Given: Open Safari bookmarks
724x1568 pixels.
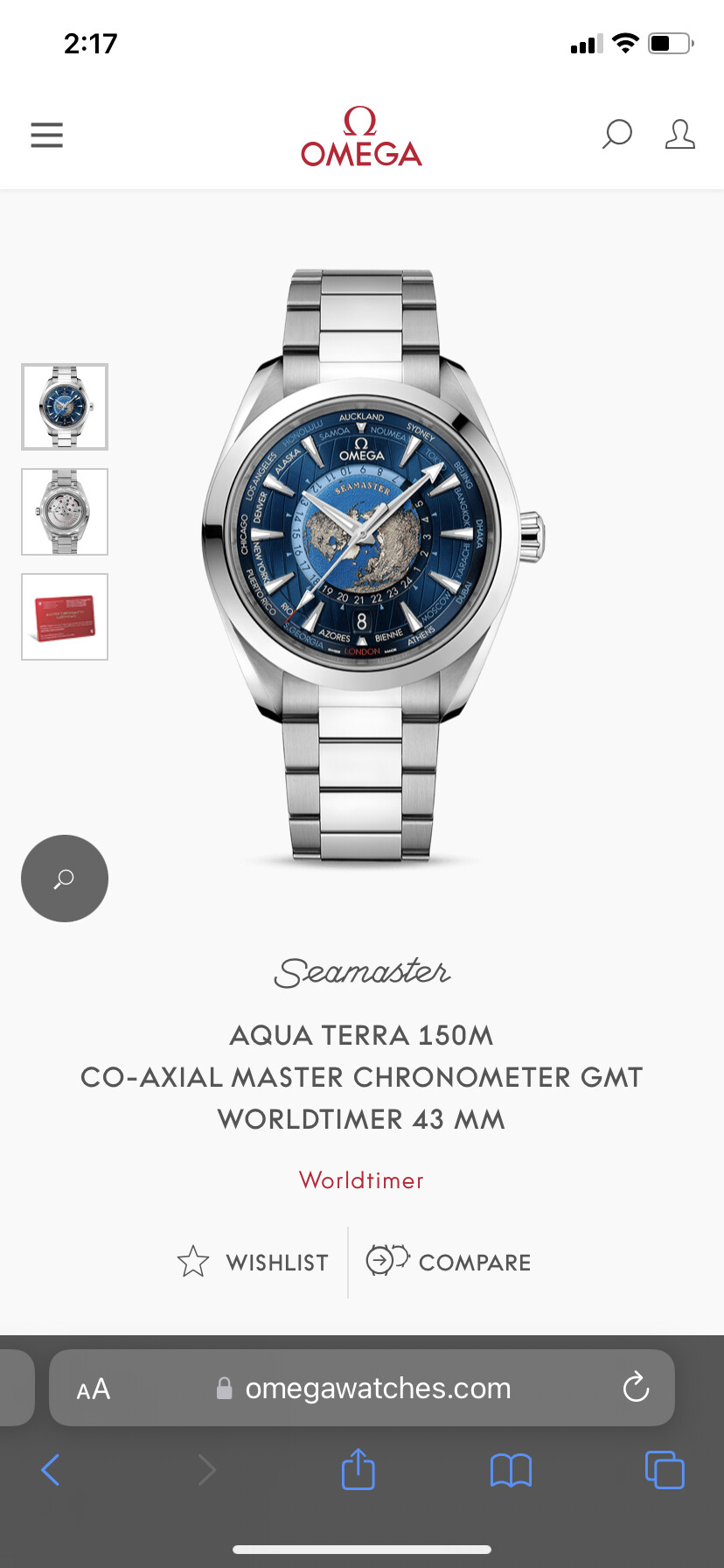Looking at the screenshot, I should 512,1470.
